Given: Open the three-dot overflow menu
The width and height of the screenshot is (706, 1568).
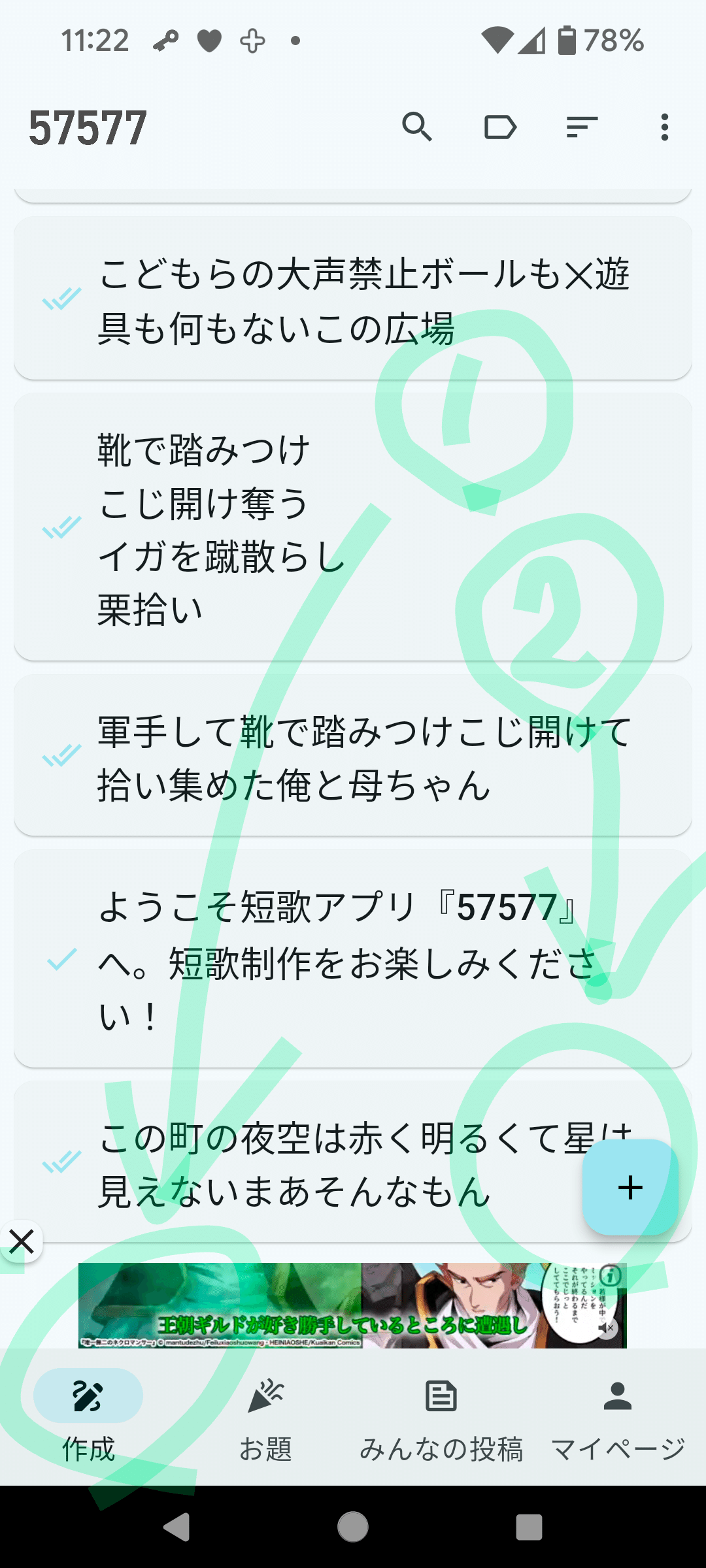Looking at the screenshot, I should [665, 127].
